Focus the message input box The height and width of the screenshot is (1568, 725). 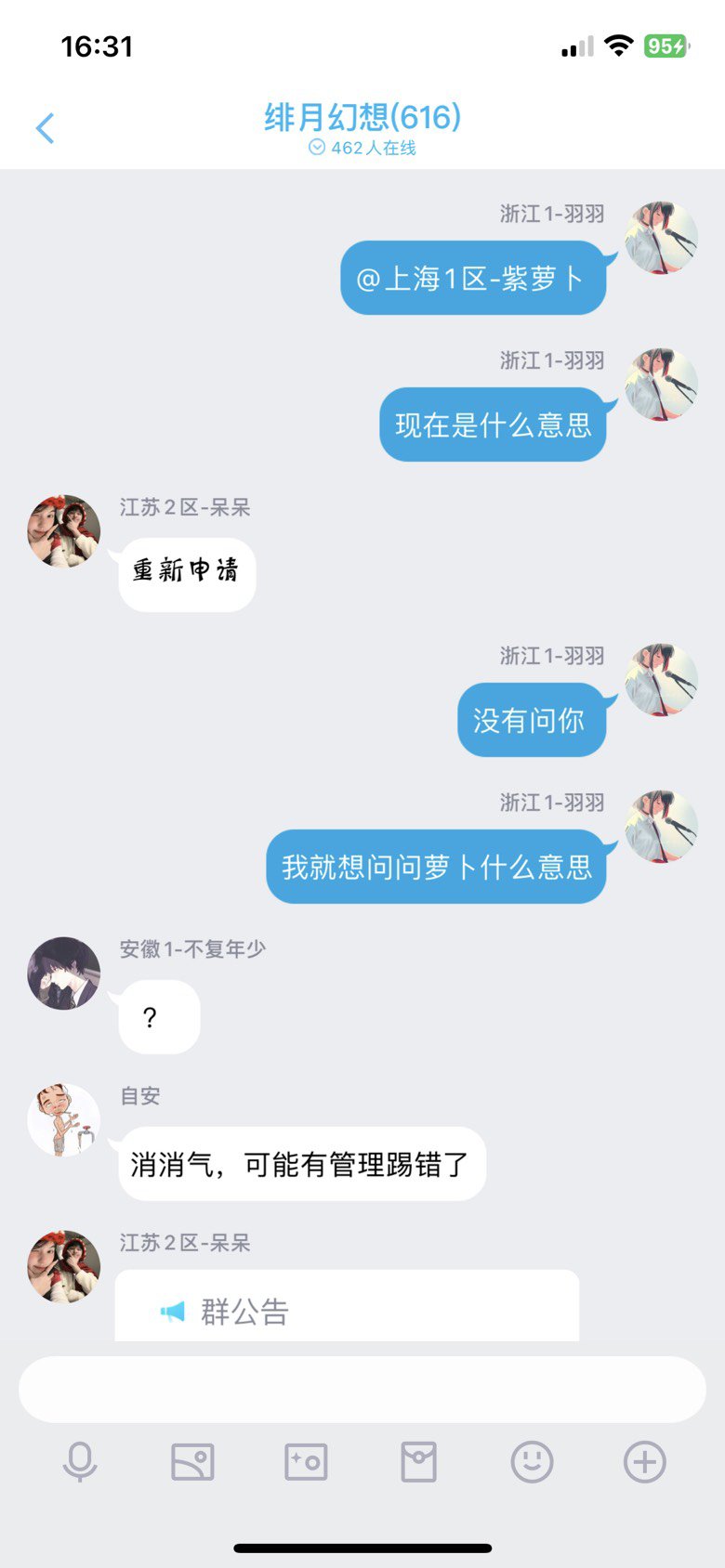click(x=362, y=1389)
